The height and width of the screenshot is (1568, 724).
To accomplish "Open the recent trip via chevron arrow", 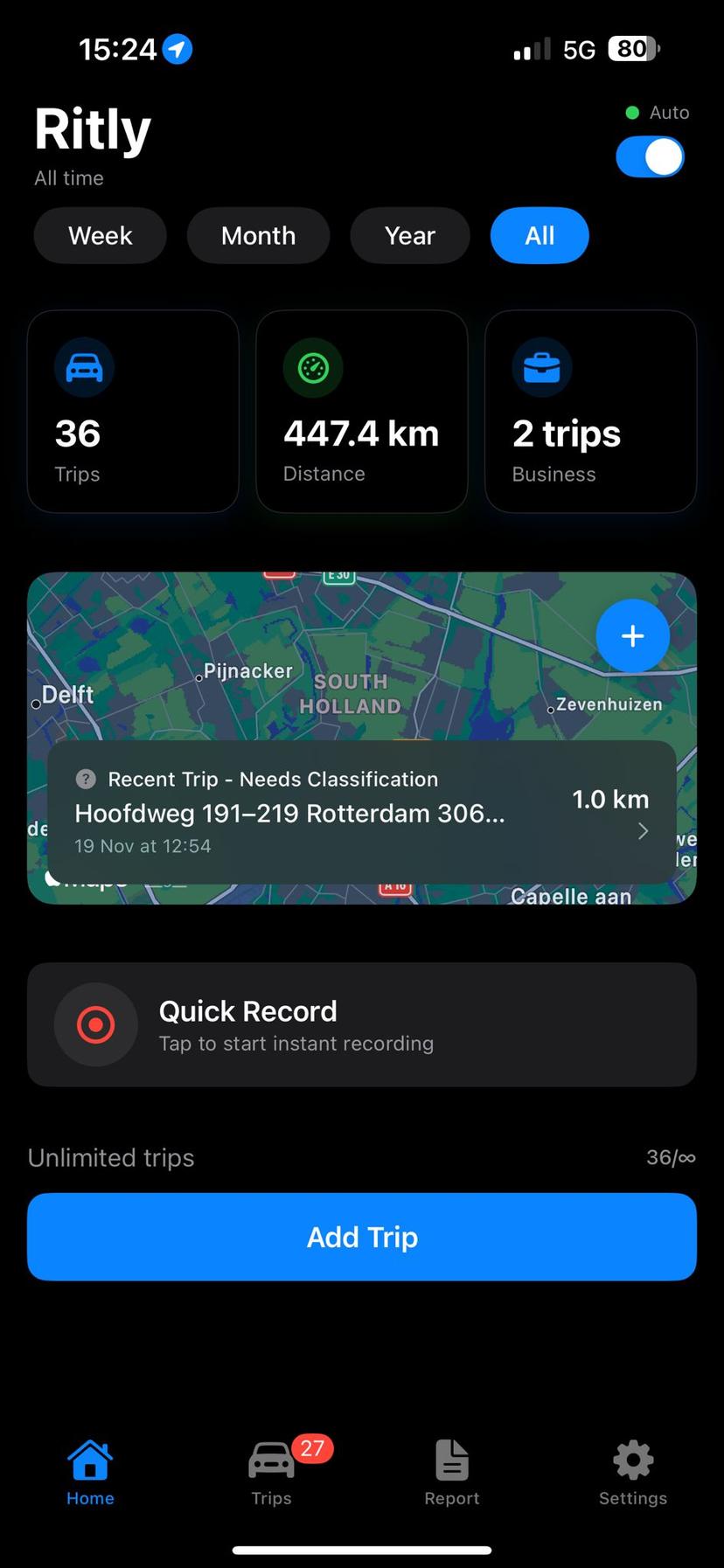I will click(x=642, y=830).
